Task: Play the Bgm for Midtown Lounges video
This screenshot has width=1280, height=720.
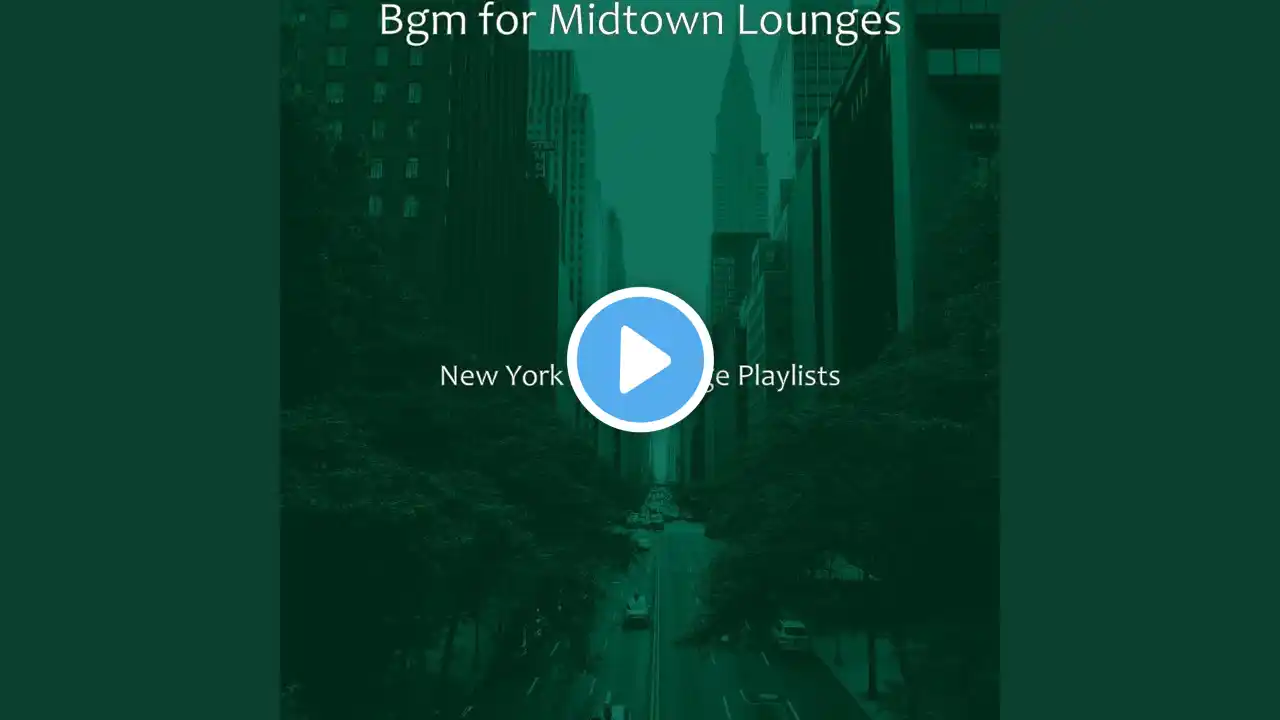Action: (x=640, y=360)
